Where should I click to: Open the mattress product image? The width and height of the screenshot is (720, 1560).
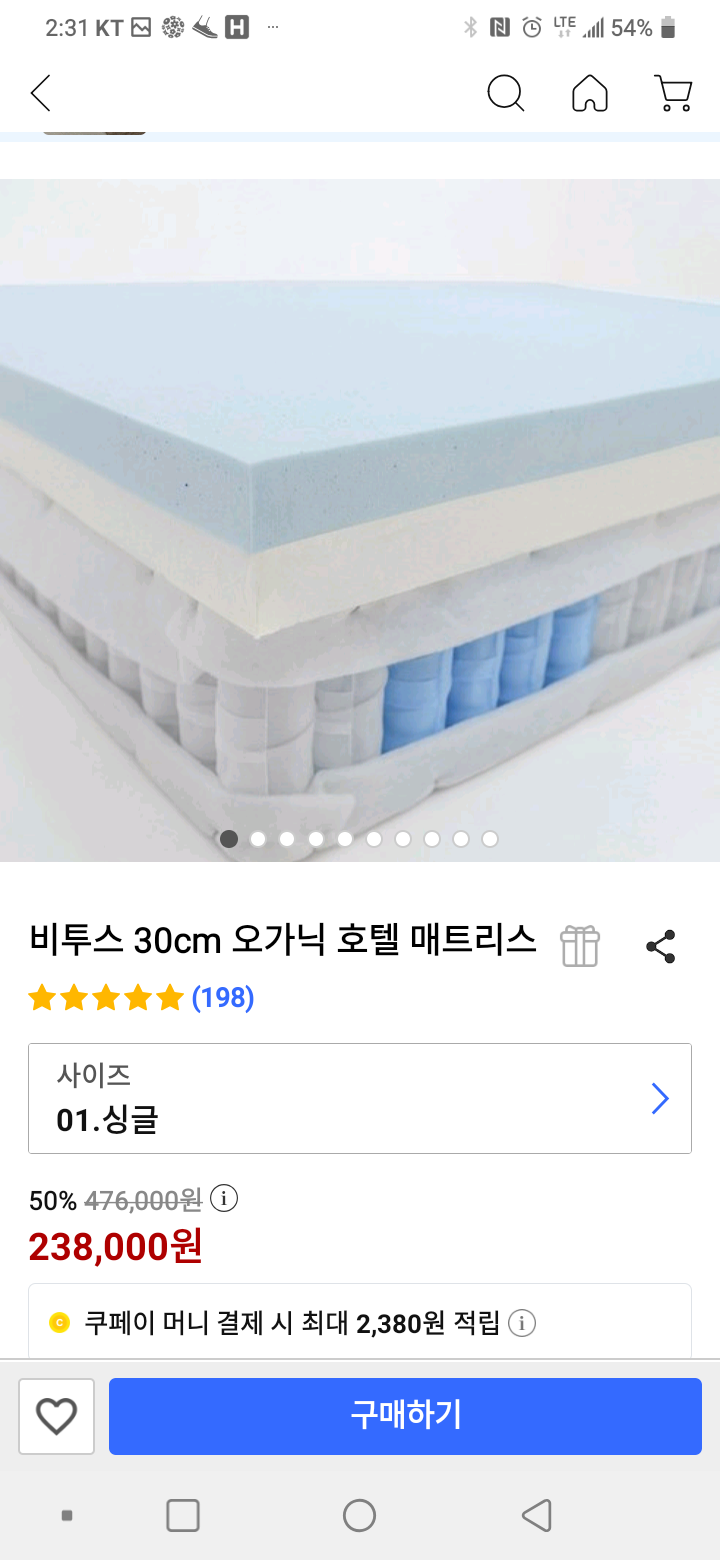(x=360, y=520)
